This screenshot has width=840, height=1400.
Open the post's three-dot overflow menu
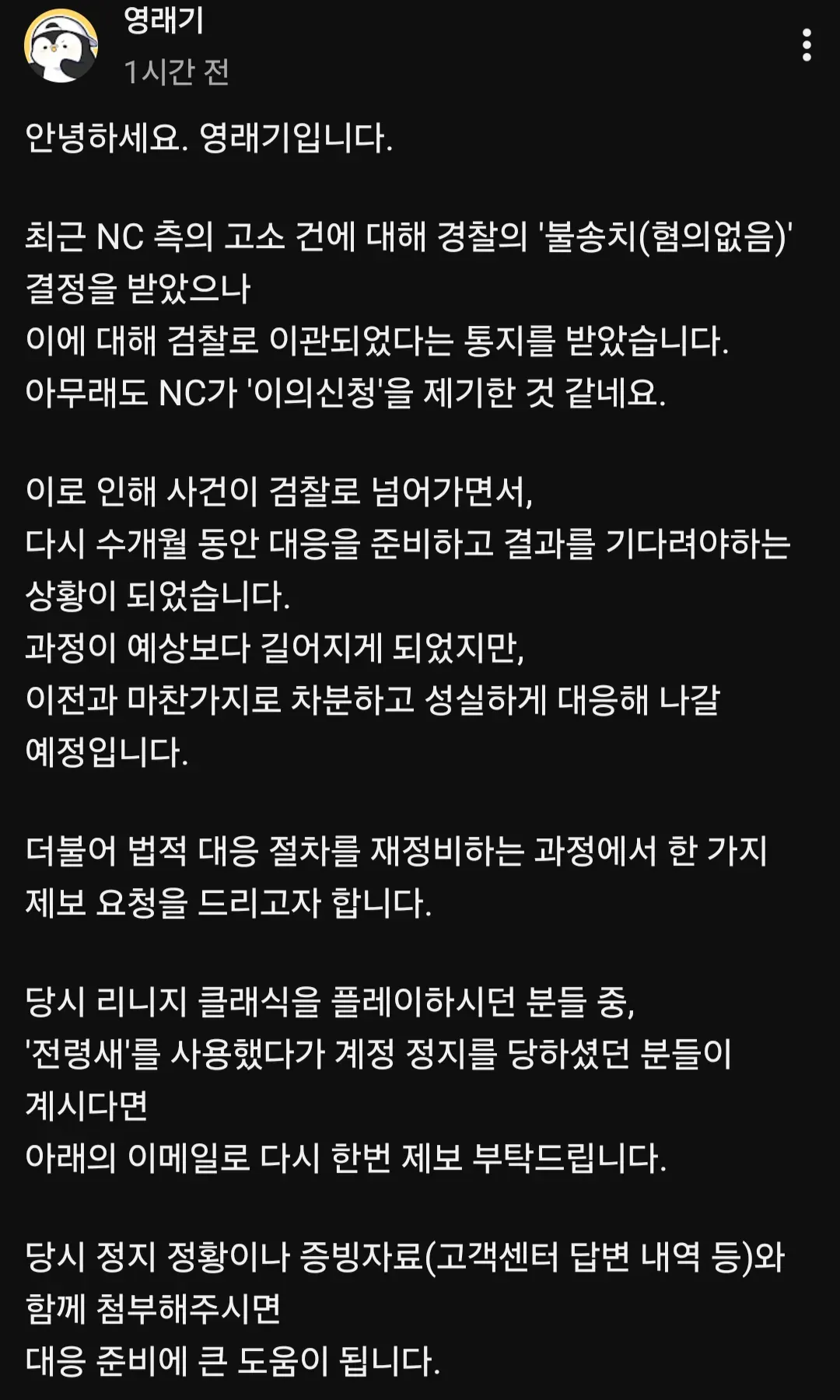pyautogui.click(x=807, y=45)
